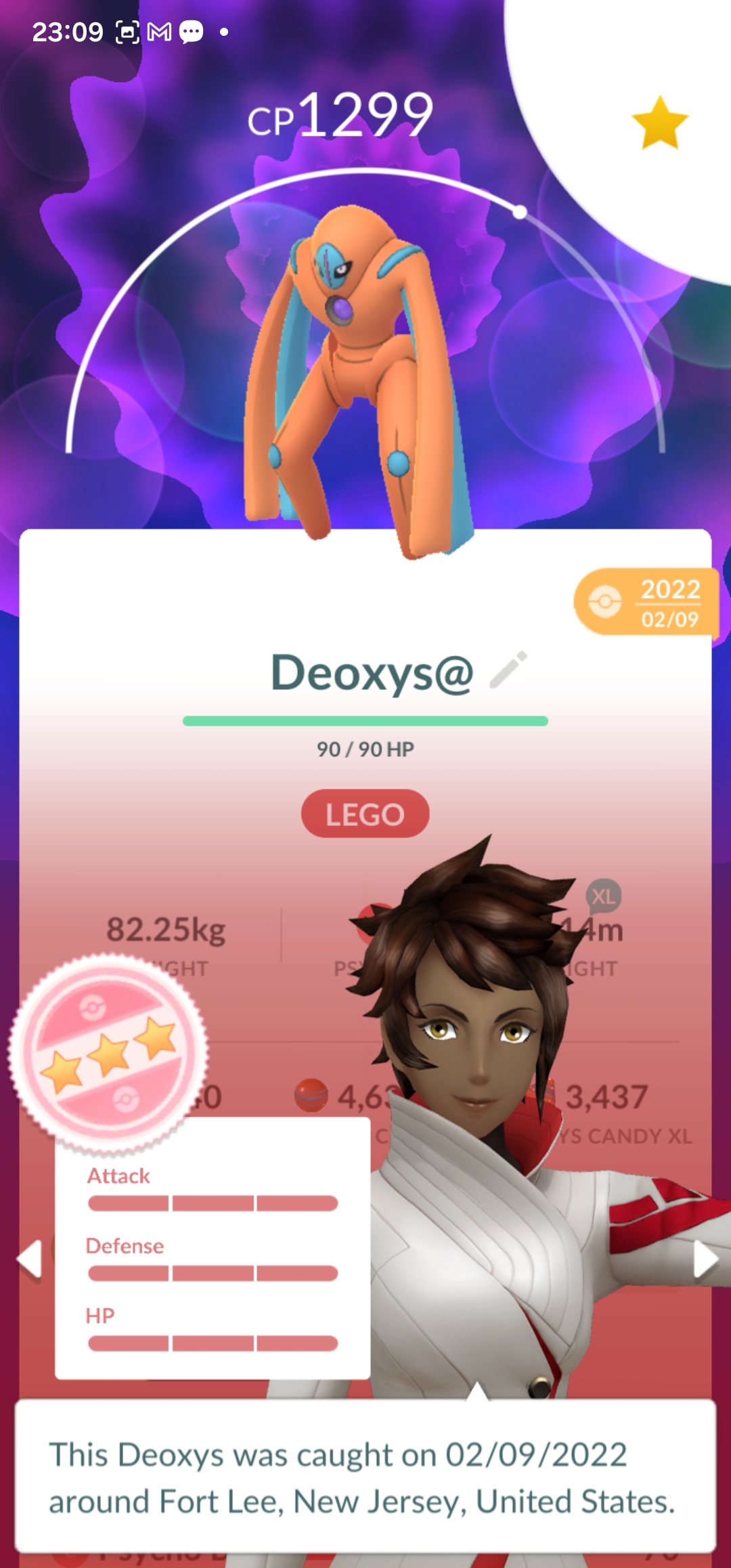Dismiss the appraisal caught-location dialog box

tap(365, 1477)
